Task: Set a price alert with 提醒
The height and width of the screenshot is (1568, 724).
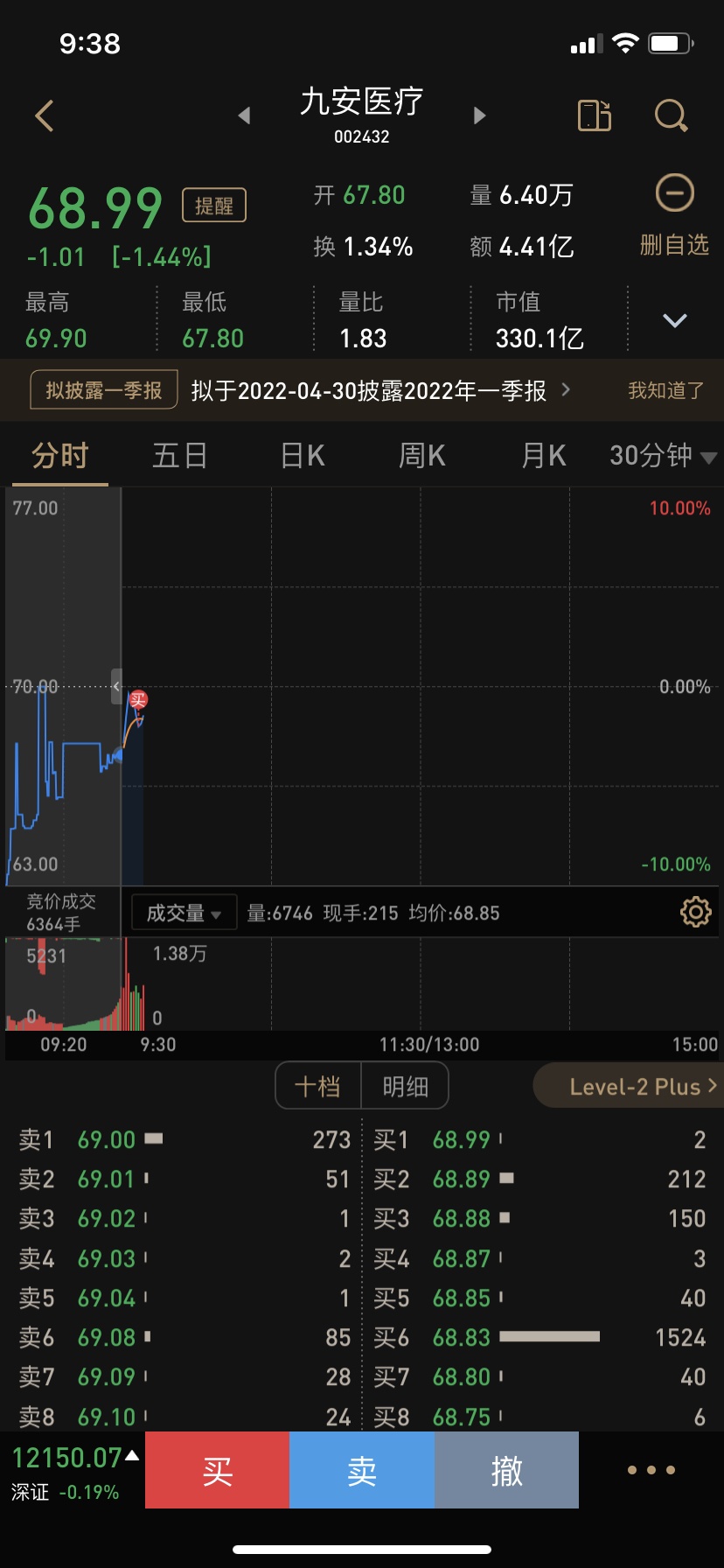Action: point(214,206)
